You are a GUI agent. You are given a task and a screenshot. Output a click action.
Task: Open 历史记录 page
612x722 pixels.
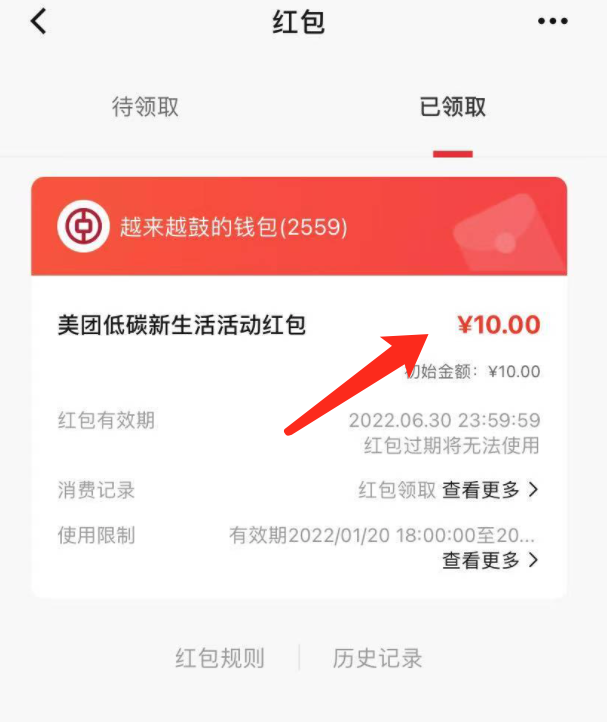pos(377,658)
